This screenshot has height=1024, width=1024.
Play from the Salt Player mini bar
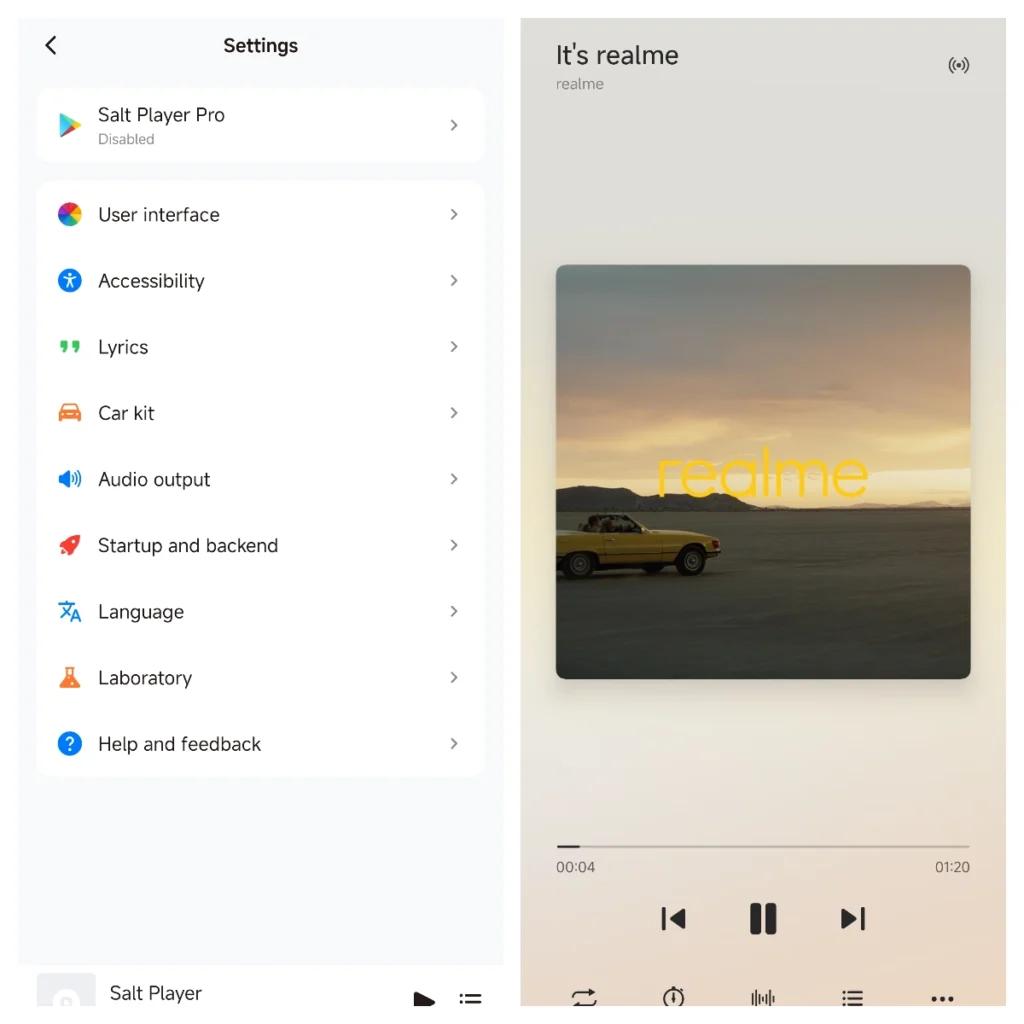pos(424,998)
